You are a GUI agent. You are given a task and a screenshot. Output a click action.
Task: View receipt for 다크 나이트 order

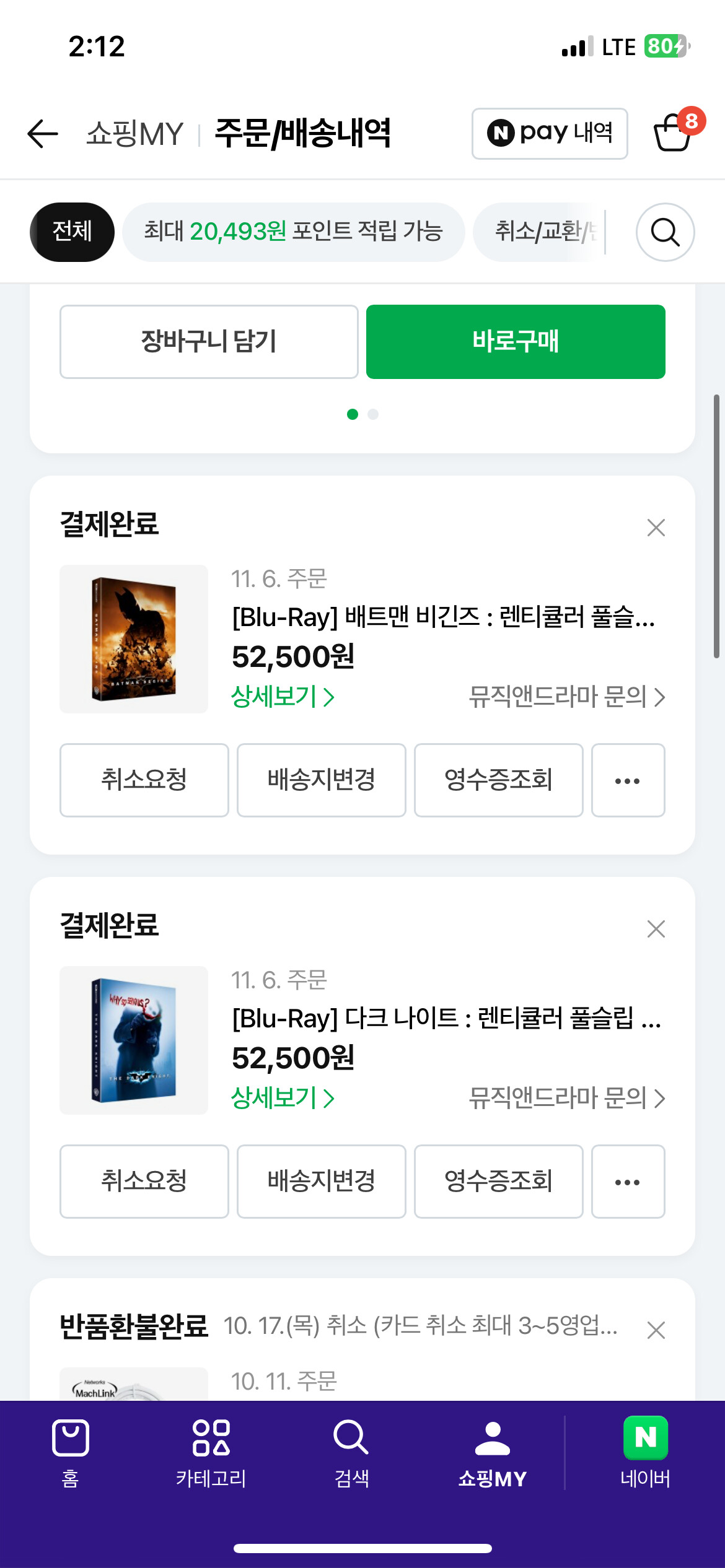[498, 1182]
